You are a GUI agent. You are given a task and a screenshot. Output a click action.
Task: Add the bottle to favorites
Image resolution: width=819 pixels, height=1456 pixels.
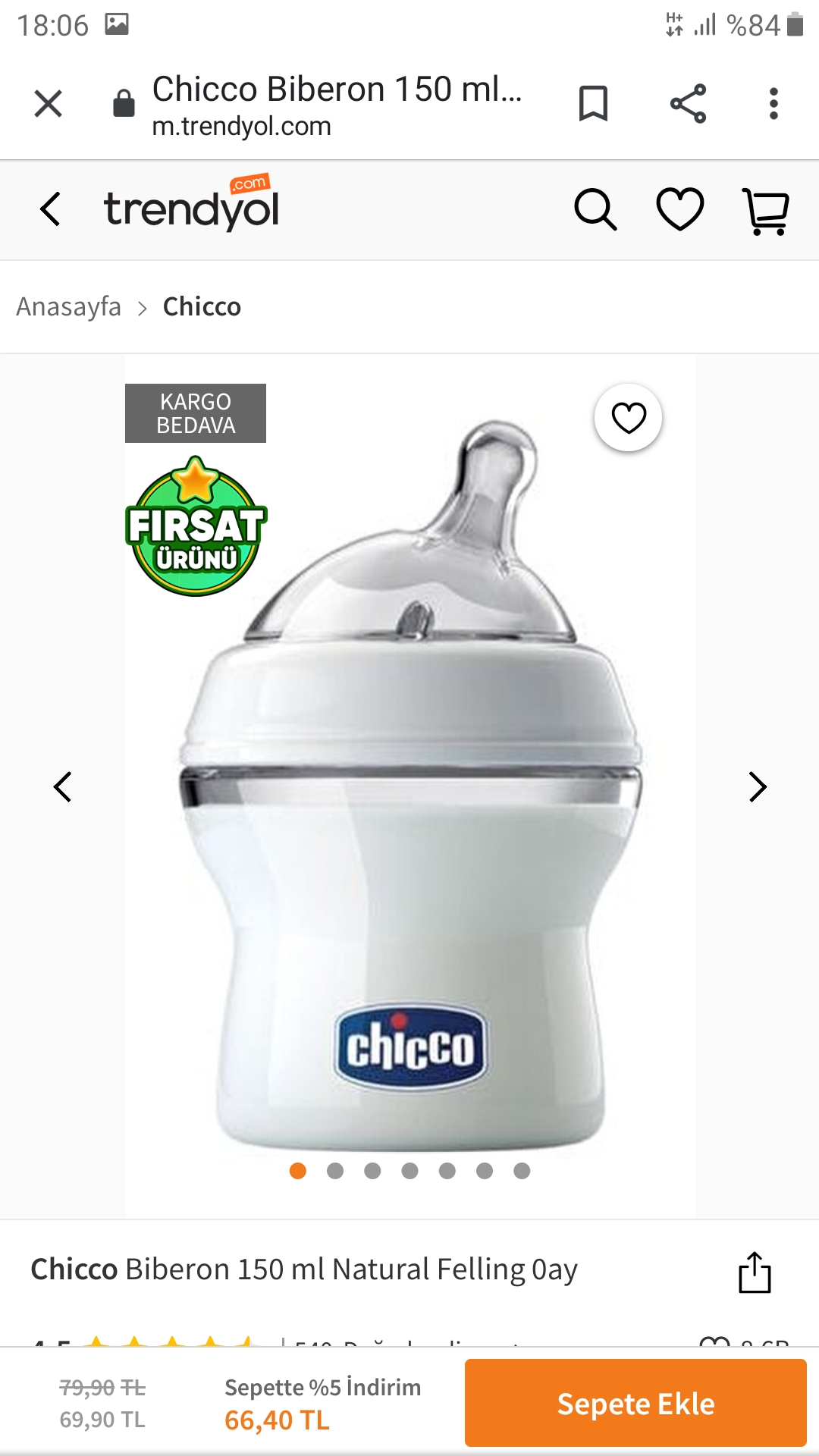point(629,418)
